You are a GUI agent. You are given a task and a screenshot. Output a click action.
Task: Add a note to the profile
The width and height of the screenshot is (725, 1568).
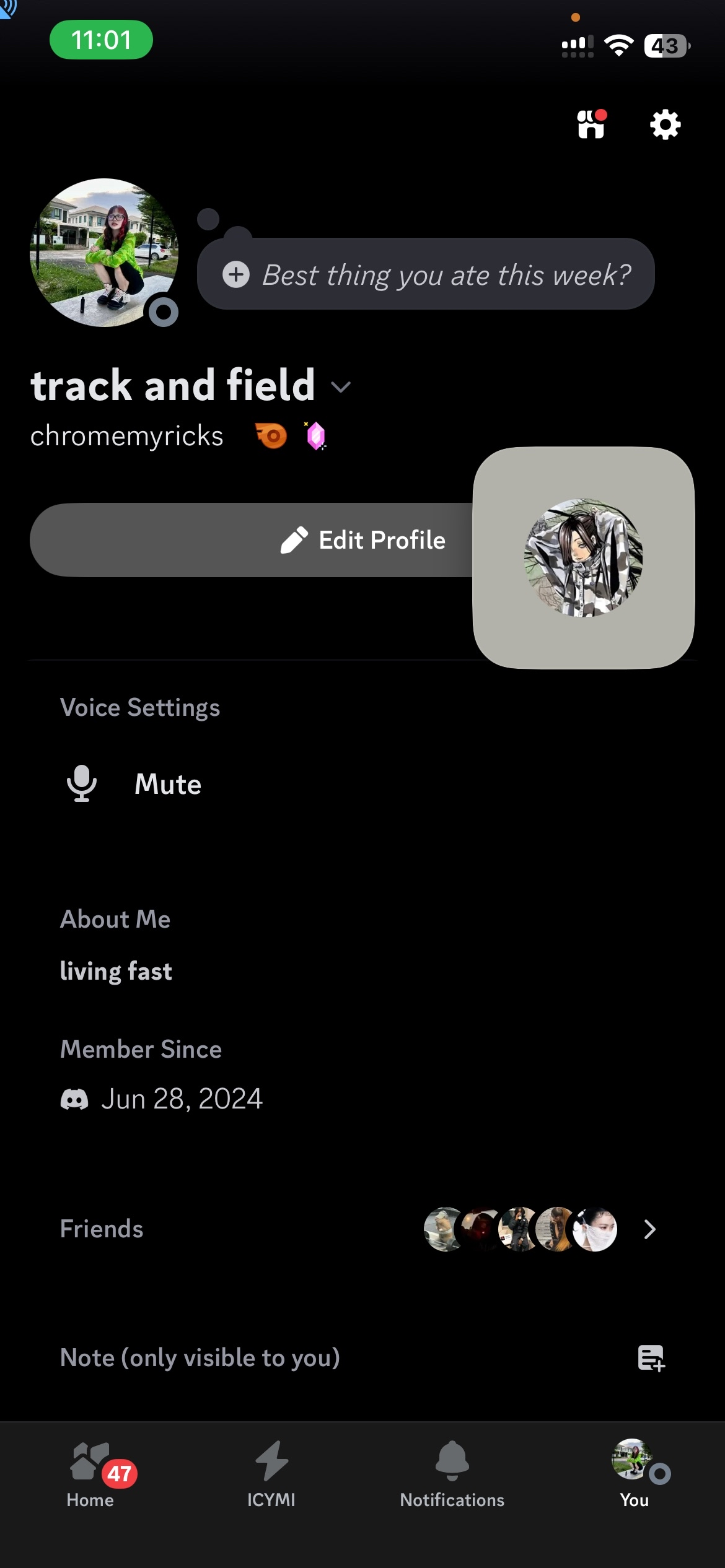tap(651, 1358)
